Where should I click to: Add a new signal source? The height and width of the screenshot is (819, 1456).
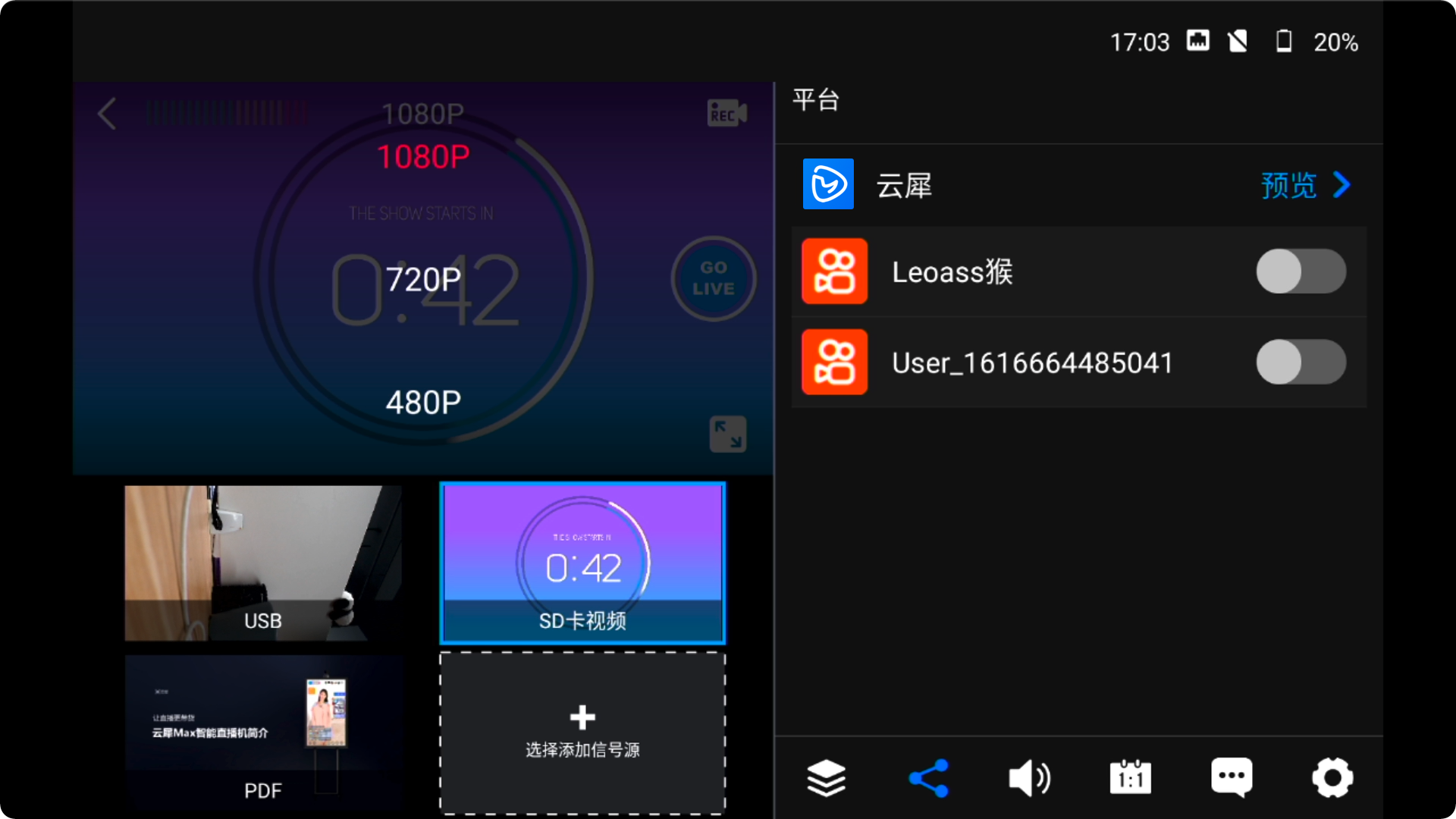(x=582, y=733)
